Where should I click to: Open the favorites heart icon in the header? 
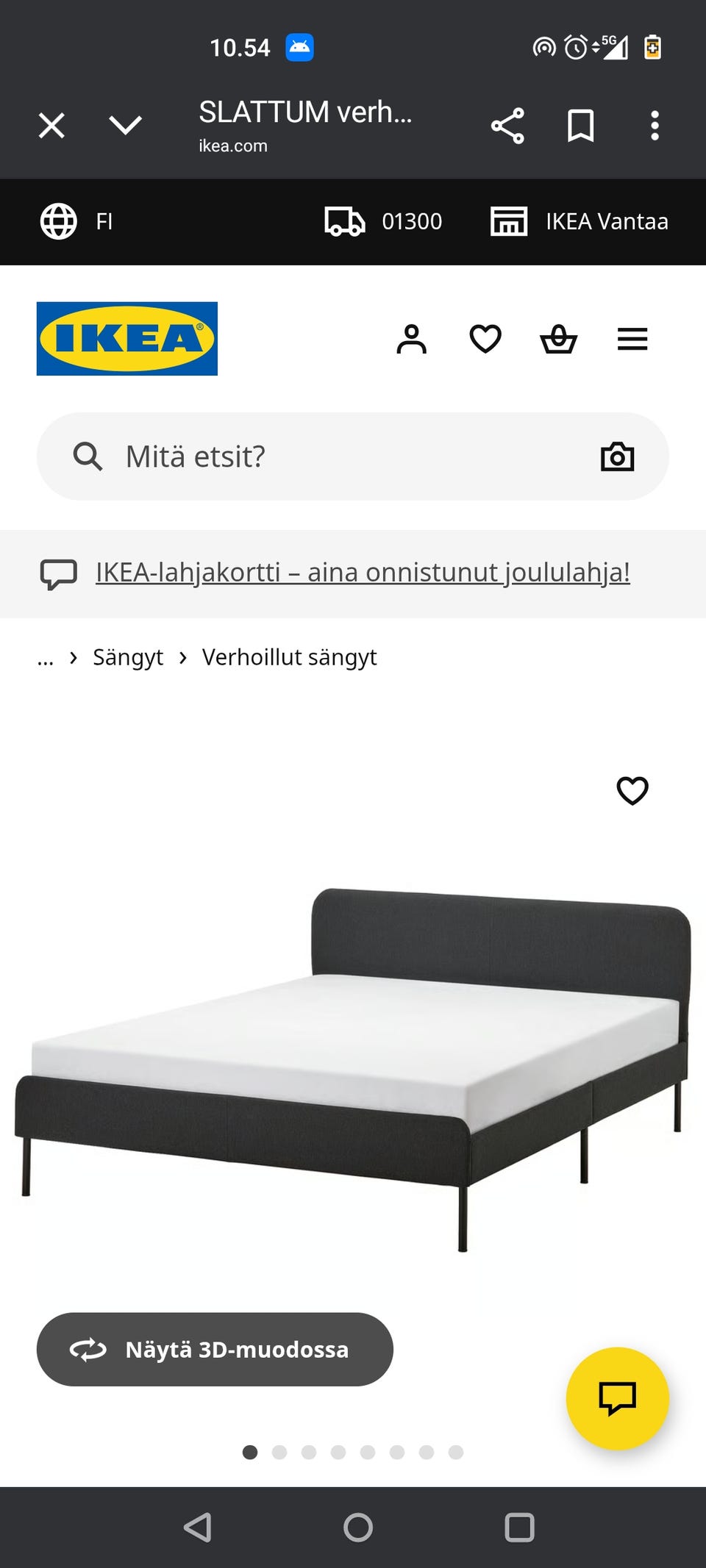point(485,338)
